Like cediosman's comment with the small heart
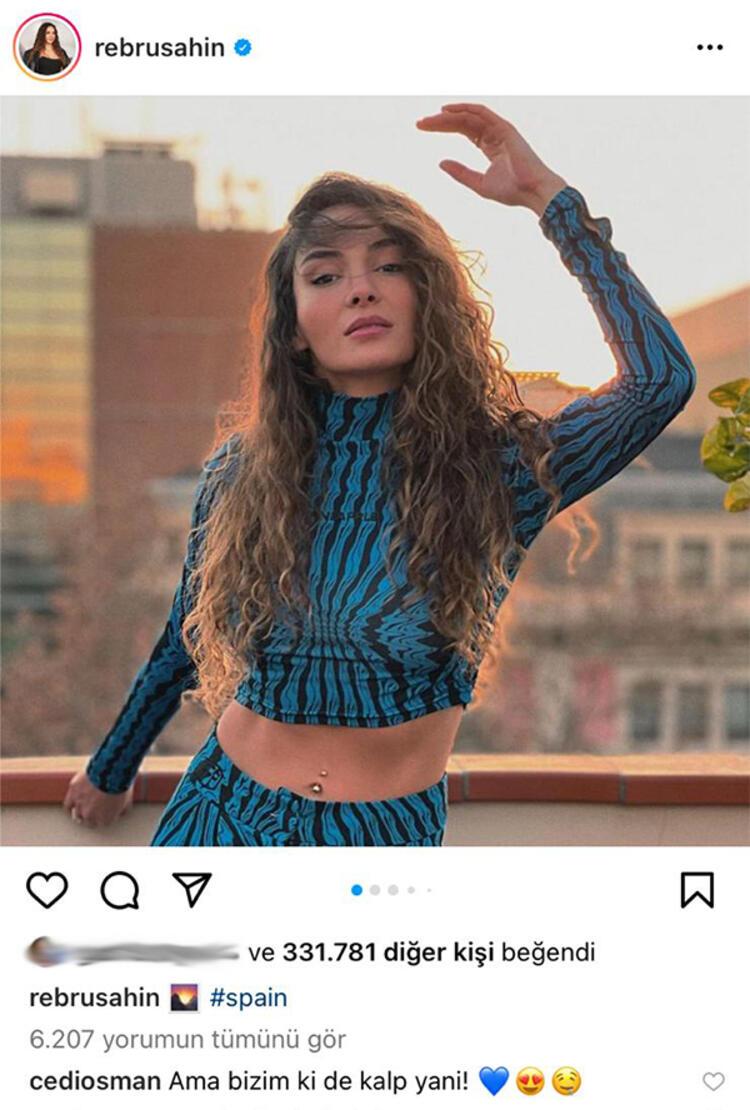The image size is (750, 1110). (x=713, y=1081)
